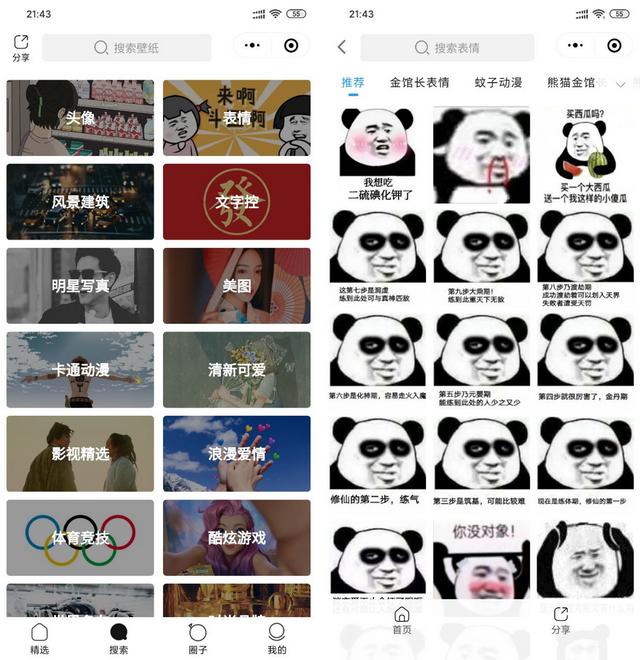Screen dimensions: 640x660
Task: Expand the category list chevron after 熊猫金馆
Action: [620, 84]
